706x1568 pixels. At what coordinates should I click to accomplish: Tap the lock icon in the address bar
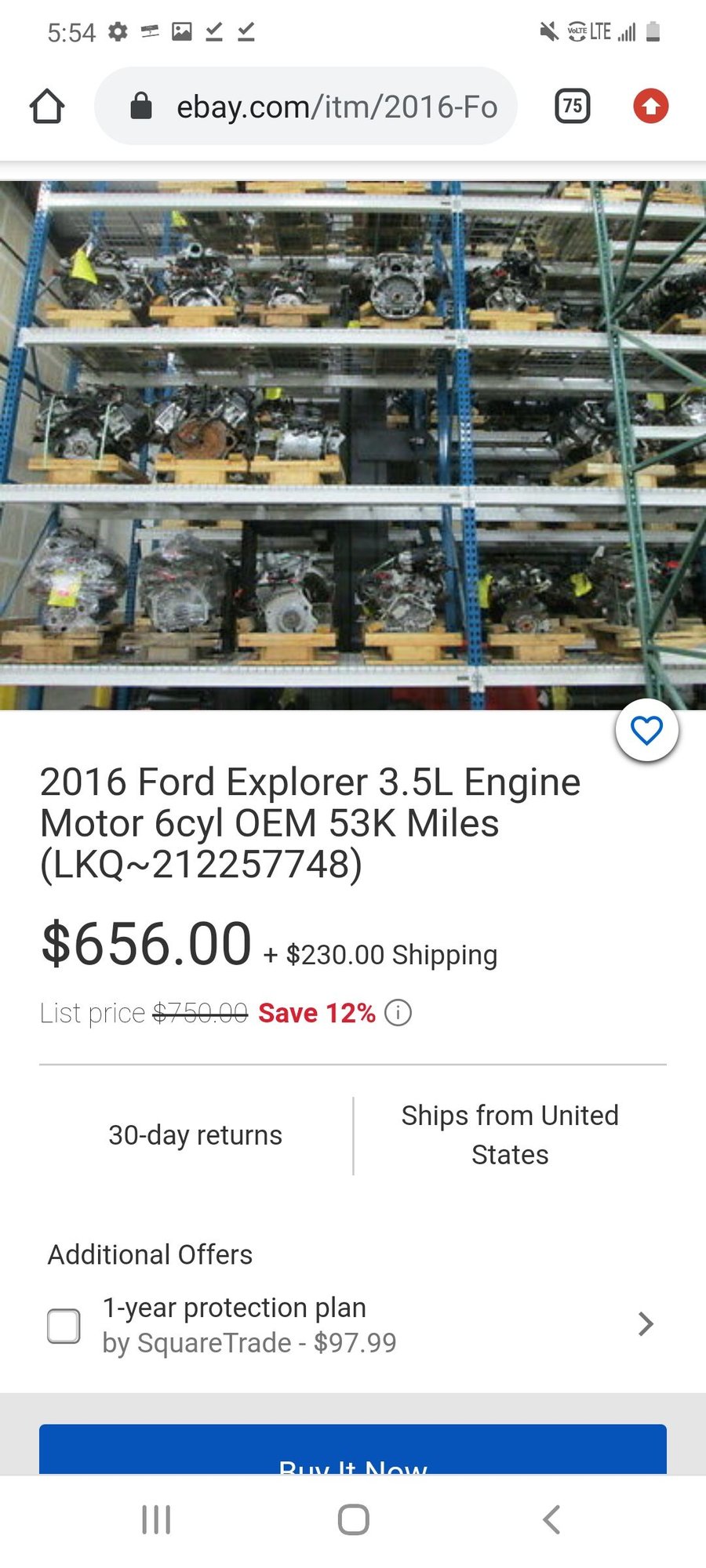coord(141,106)
